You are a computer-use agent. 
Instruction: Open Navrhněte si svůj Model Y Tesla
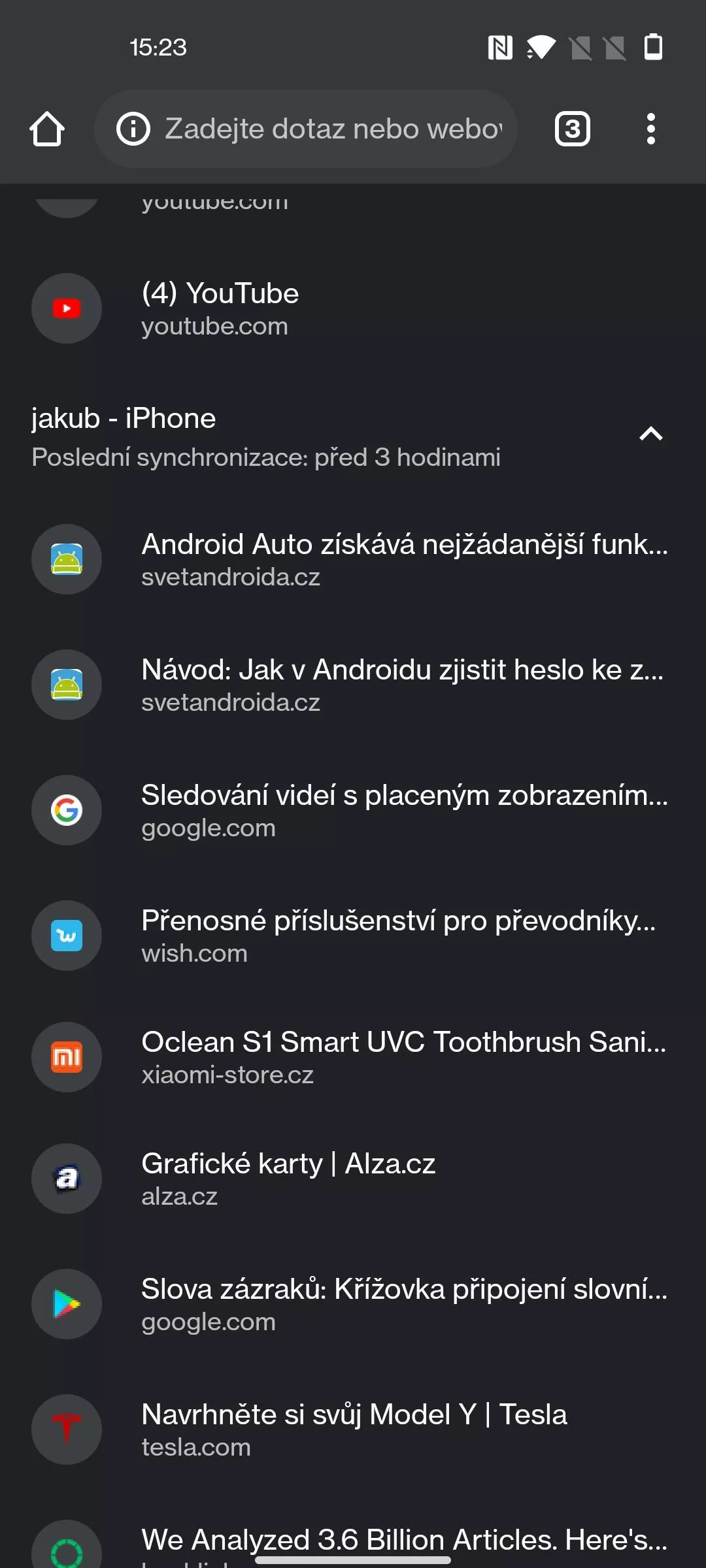[x=353, y=1429]
